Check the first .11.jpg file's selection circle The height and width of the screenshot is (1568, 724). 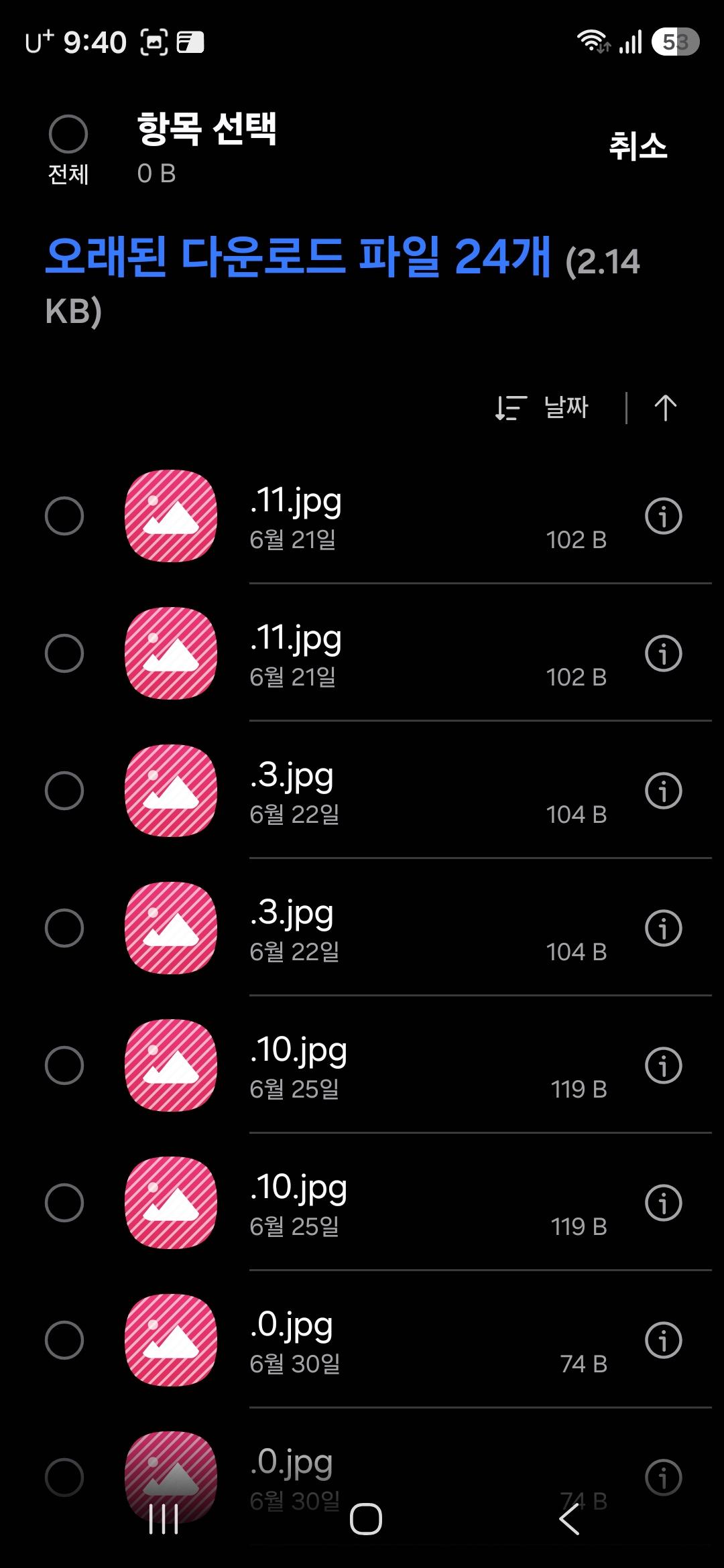coord(64,516)
